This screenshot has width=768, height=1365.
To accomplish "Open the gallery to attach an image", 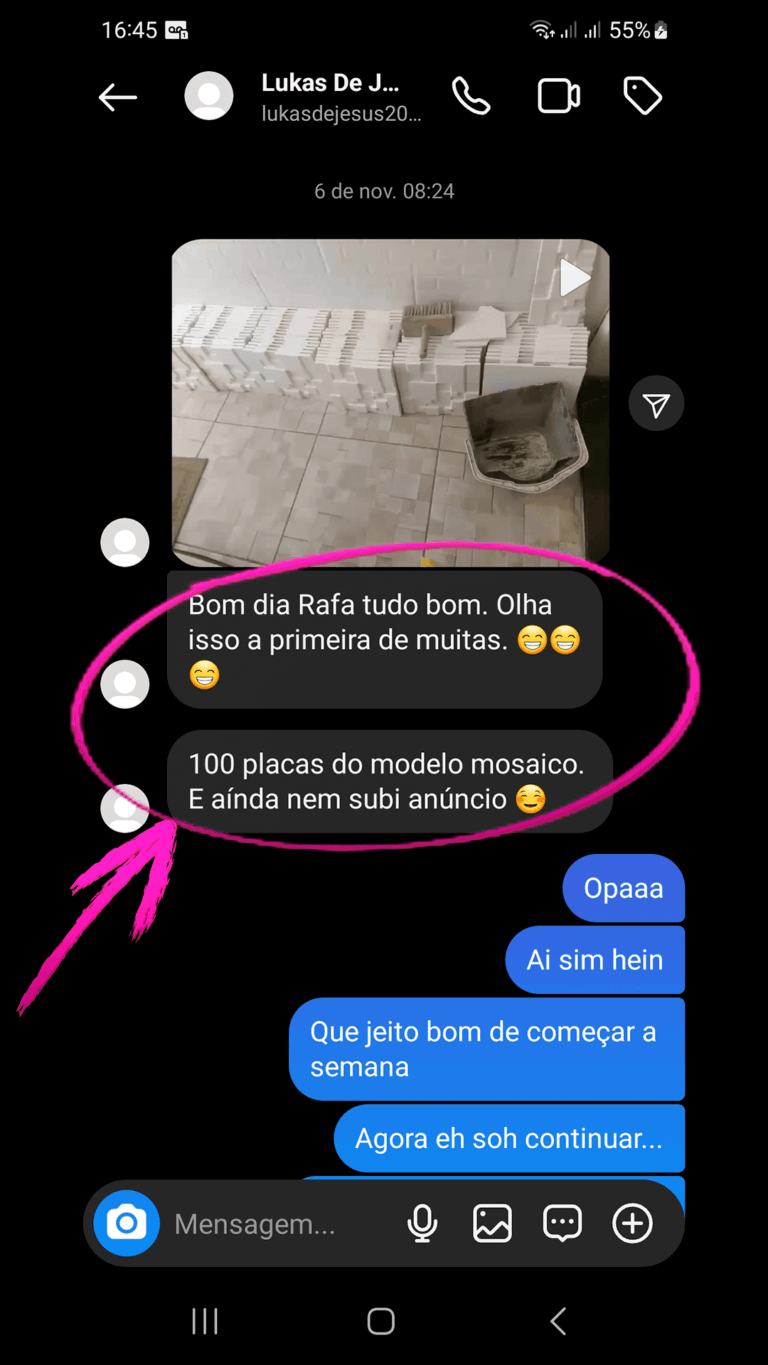I will (492, 1222).
